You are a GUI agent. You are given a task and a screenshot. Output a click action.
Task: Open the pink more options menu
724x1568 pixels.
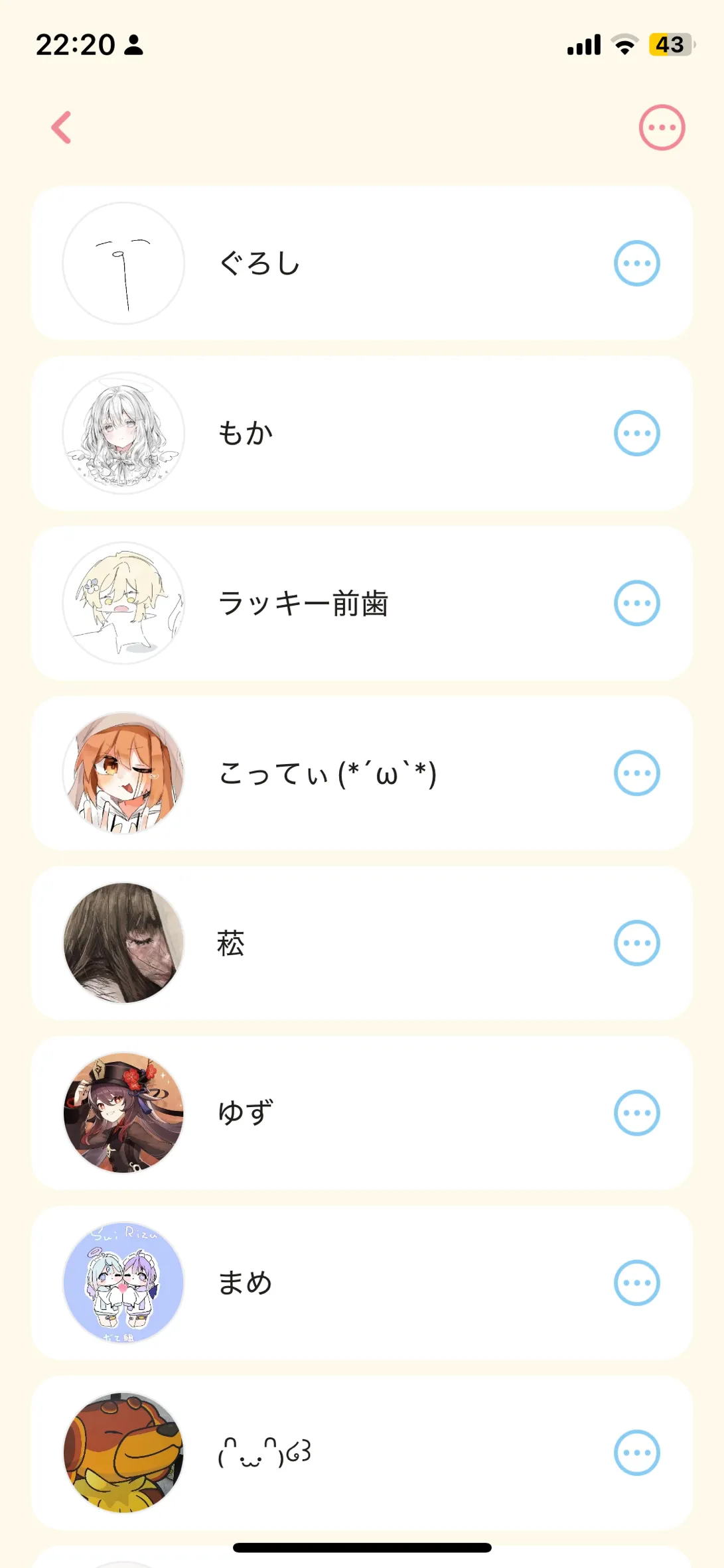point(662,127)
